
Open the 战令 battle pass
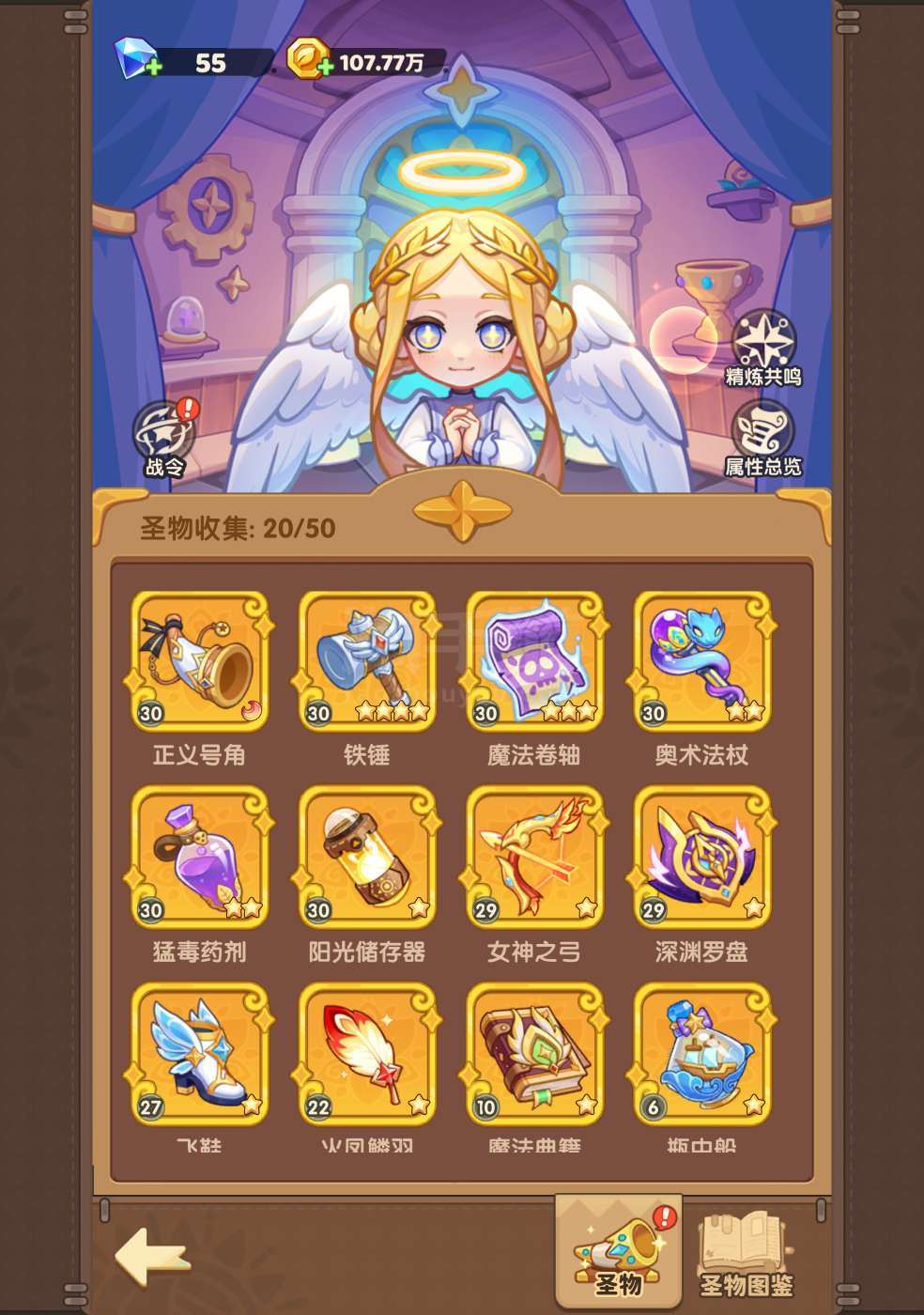coord(164,439)
